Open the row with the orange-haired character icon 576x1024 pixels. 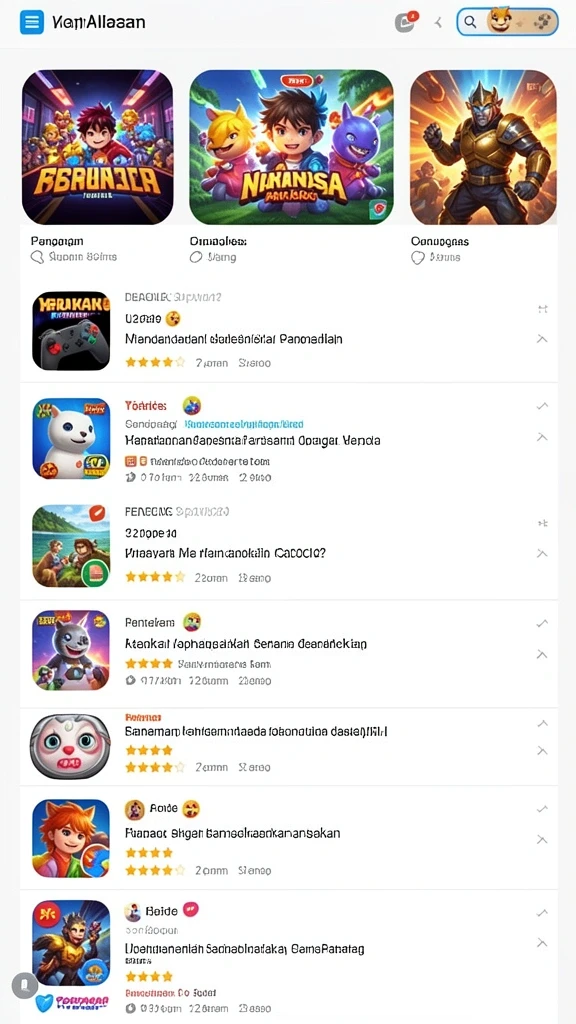[x=289, y=838]
